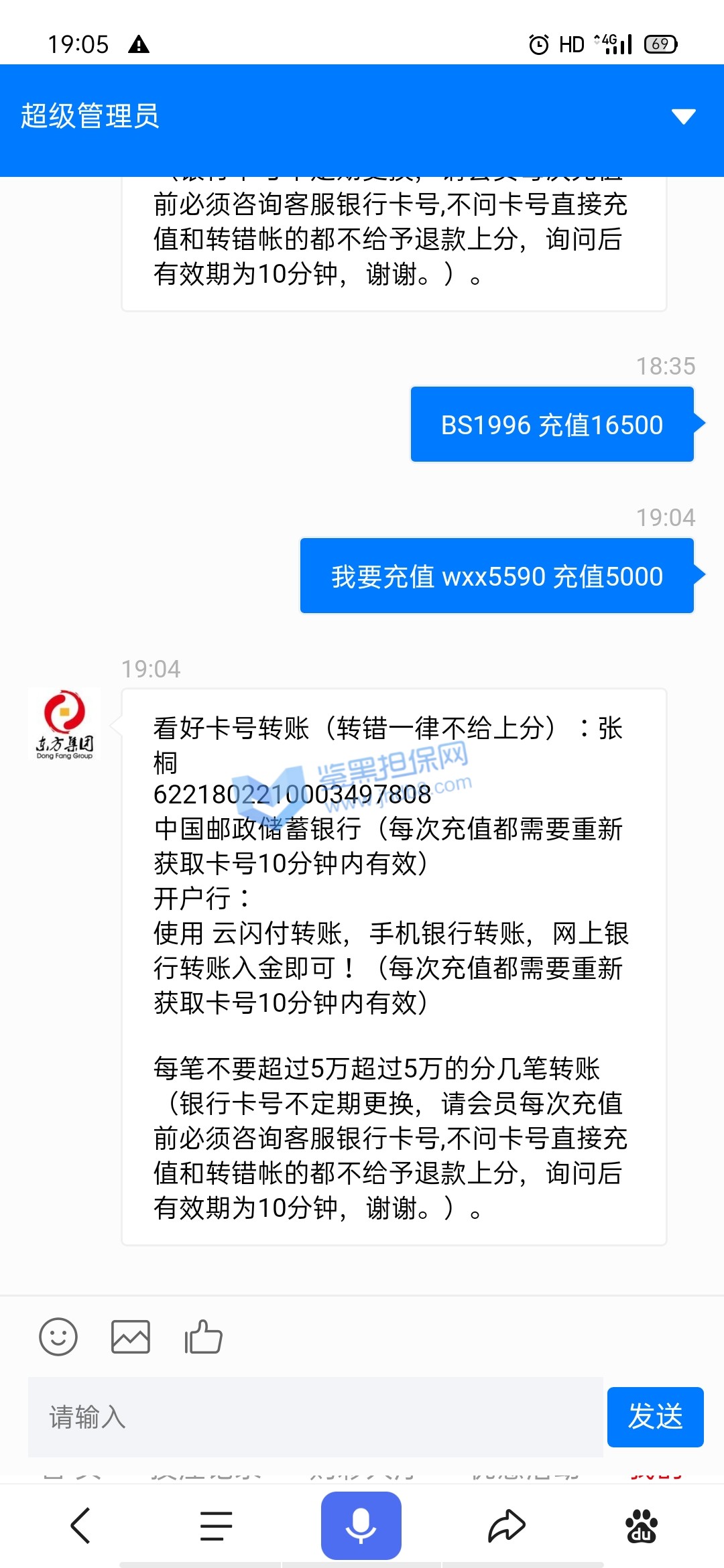
Task: Expand the dropdown arrow beside 超级管理员
Action: (x=683, y=117)
